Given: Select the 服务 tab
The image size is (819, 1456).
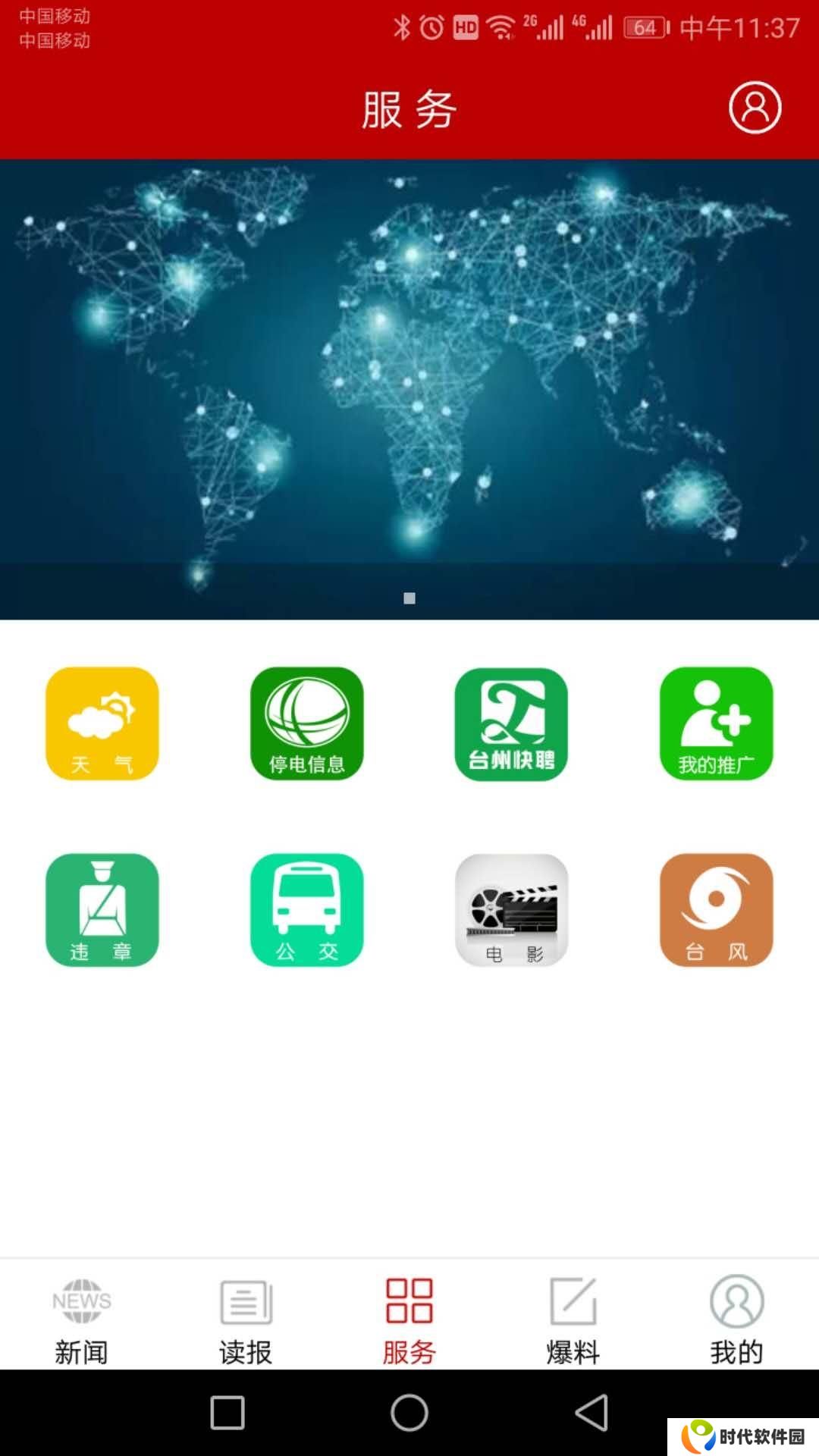Looking at the screenshot, I should [x=409, y=1319].
